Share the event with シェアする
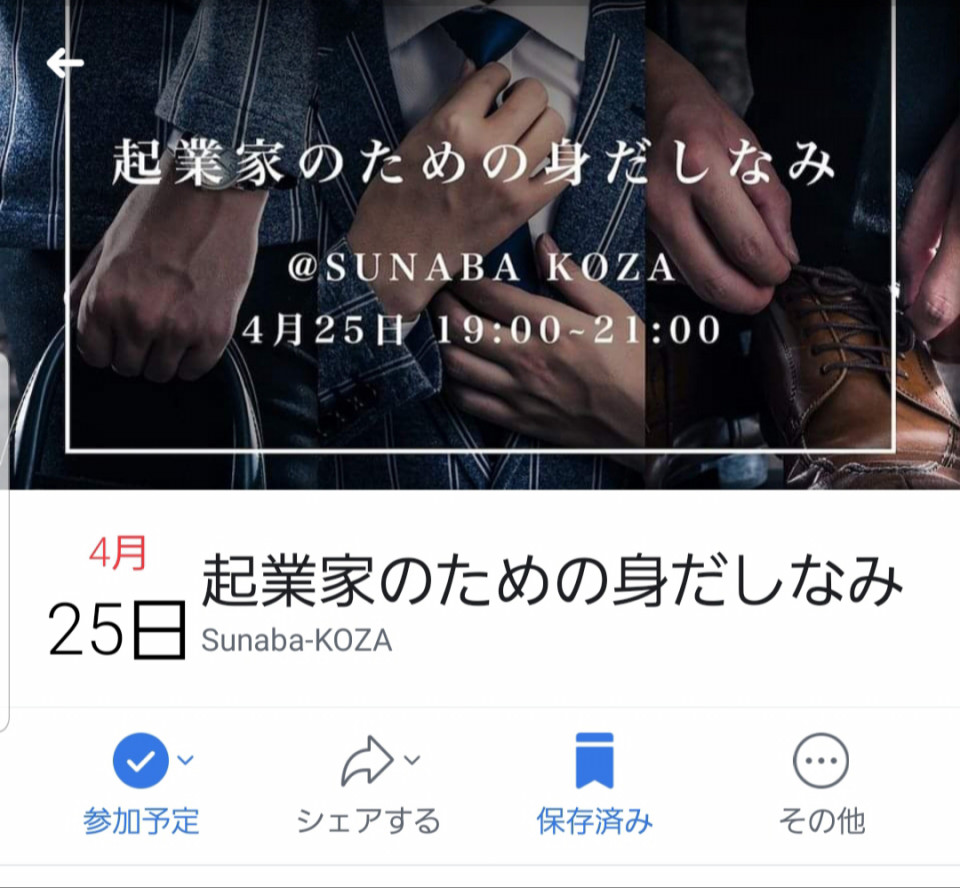 point(369,785)
